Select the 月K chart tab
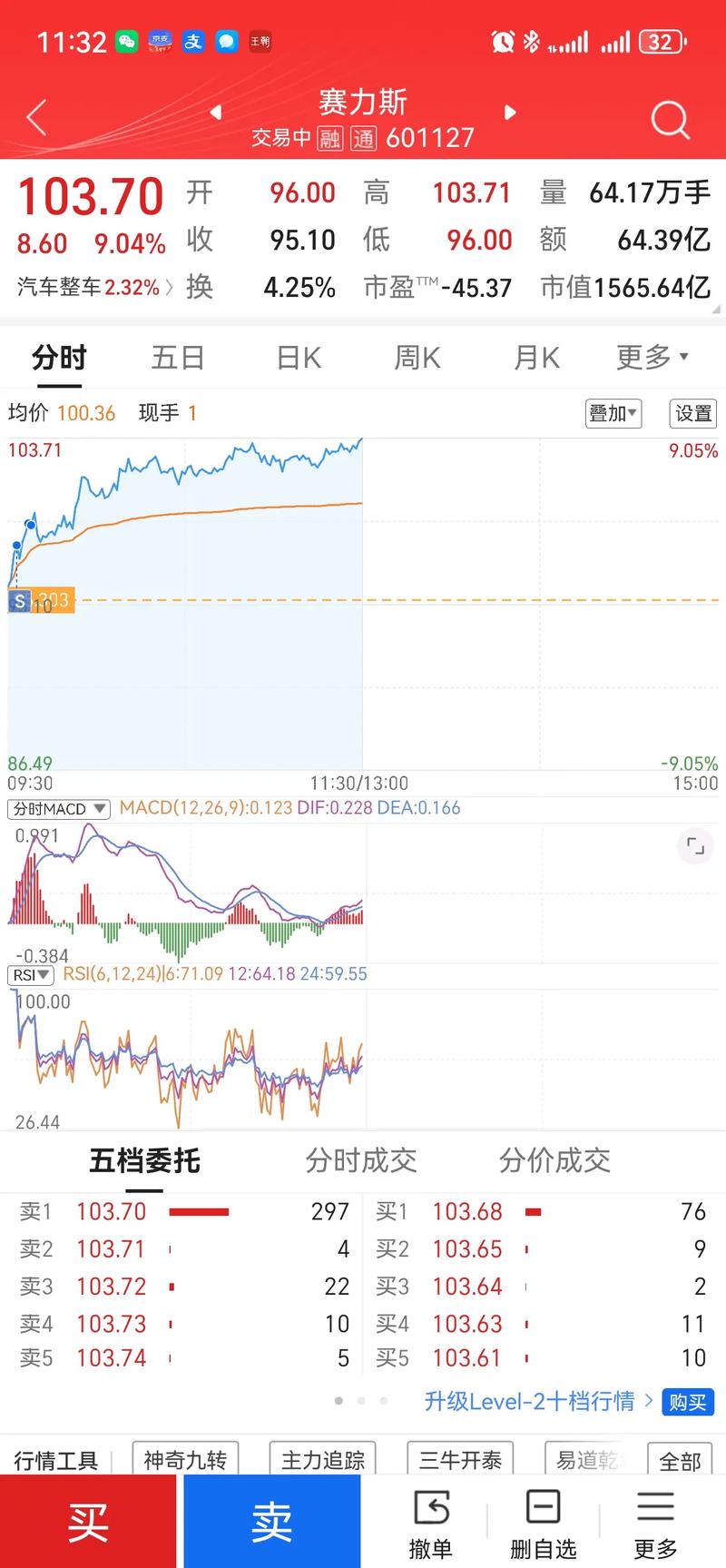726x1568 pixels. tap(536, 358)
